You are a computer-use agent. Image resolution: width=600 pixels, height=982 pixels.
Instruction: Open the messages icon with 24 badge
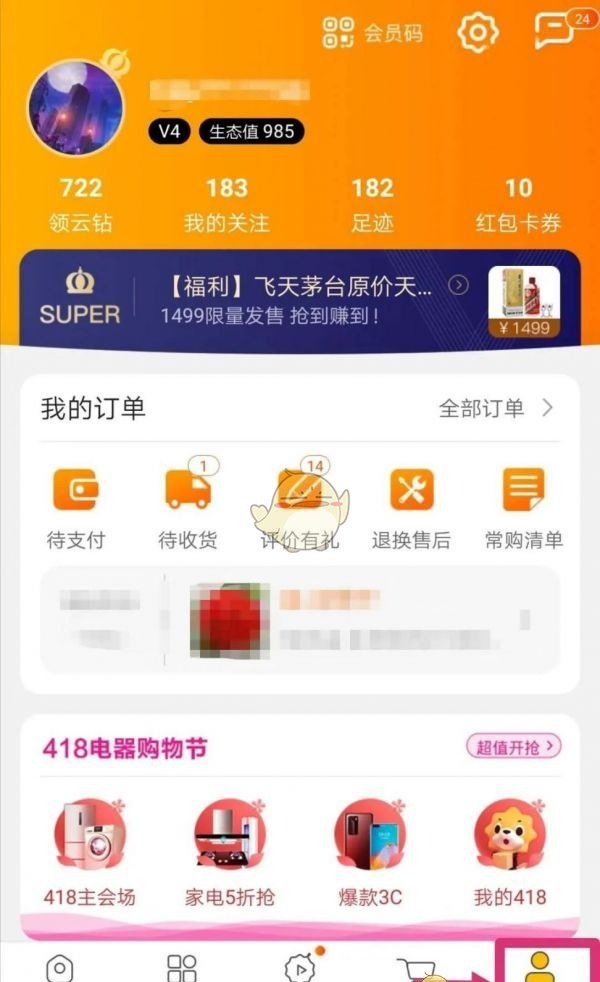coord(555,31)
